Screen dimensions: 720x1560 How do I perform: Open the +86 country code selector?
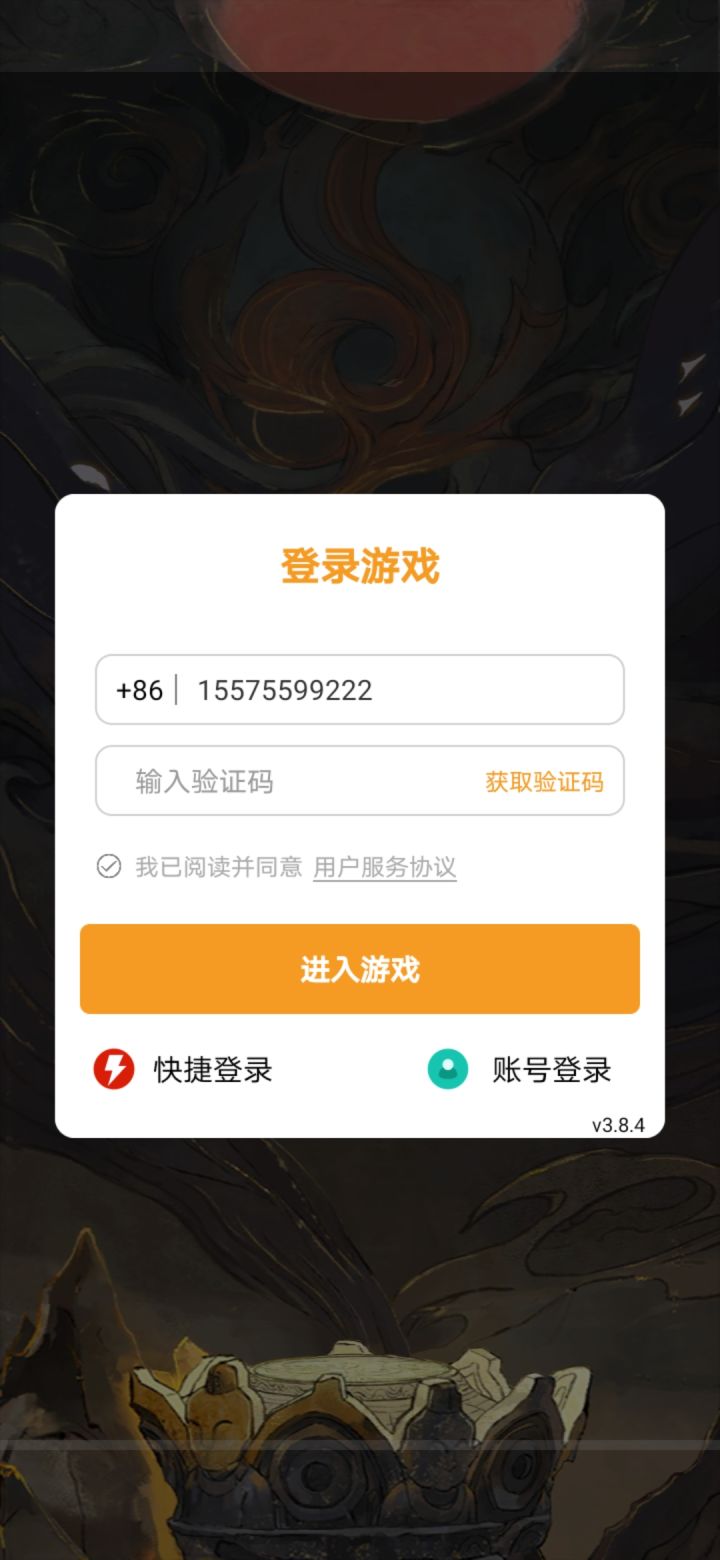coord(141,690)
